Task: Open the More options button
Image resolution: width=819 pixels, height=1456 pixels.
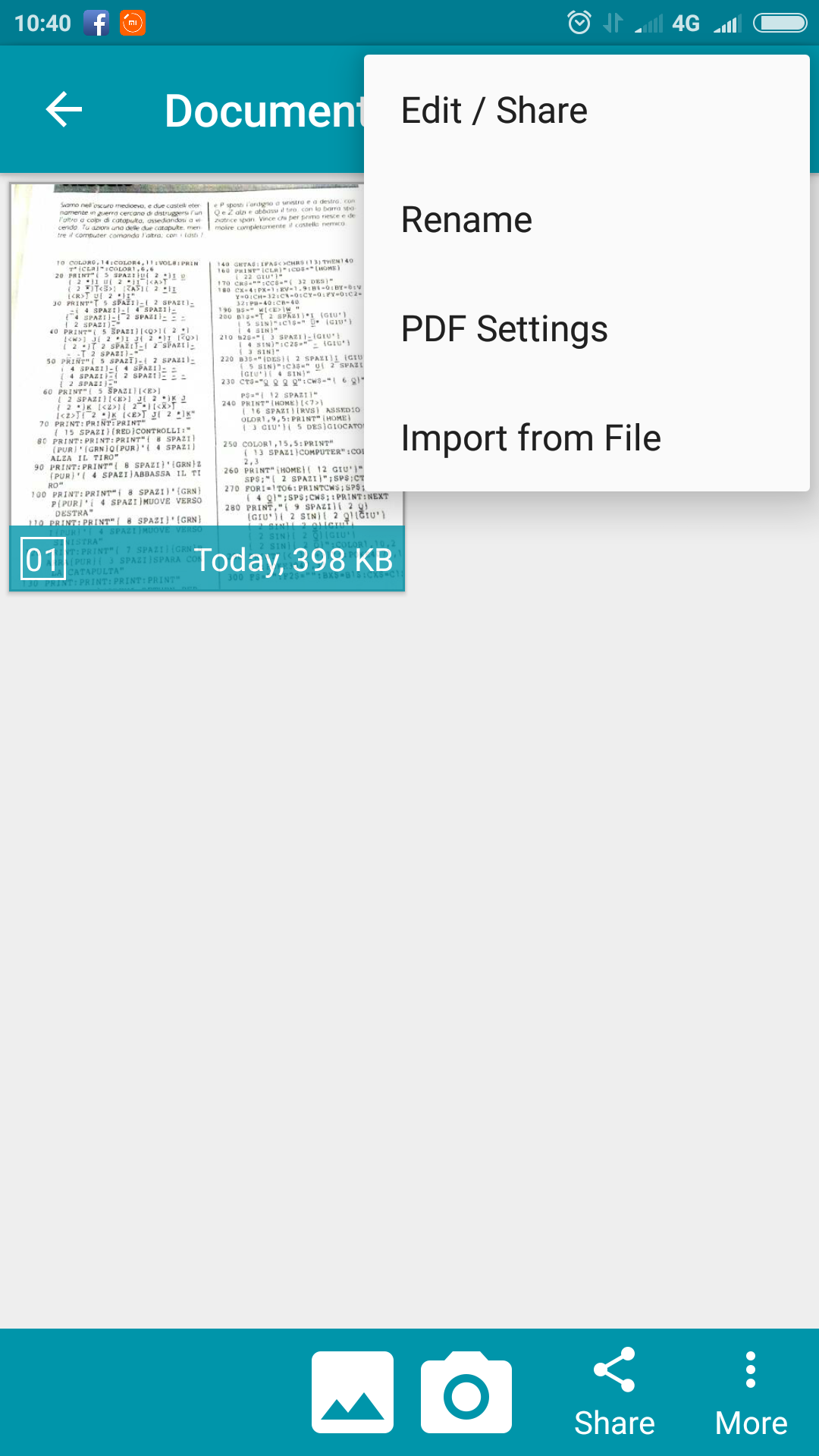Action: coord(751,1392)
